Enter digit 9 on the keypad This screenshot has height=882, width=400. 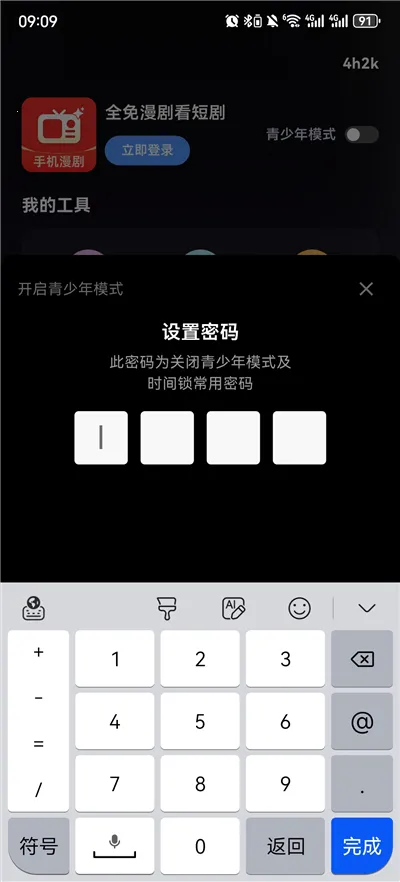(x=285, y=784)
